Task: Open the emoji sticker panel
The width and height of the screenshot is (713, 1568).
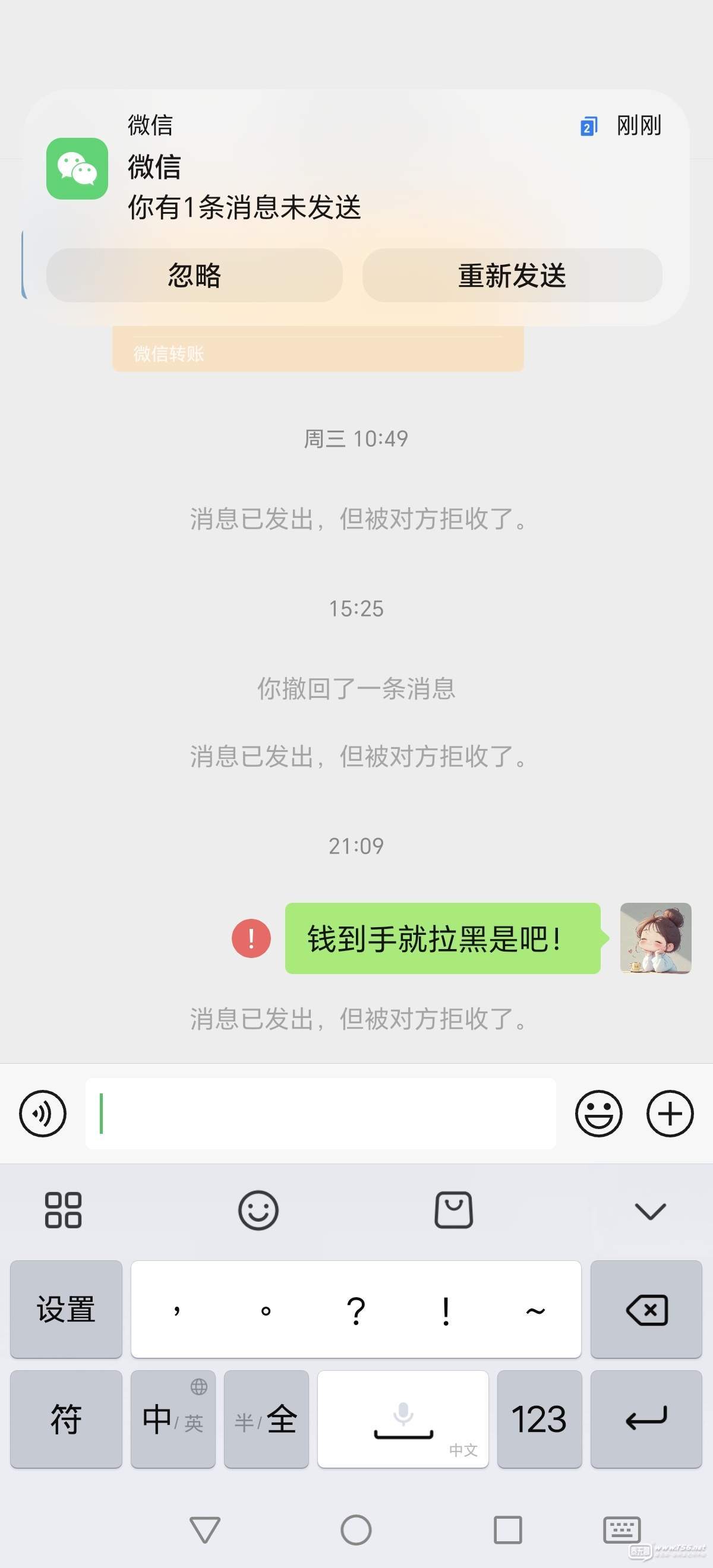Action: 598,1113
